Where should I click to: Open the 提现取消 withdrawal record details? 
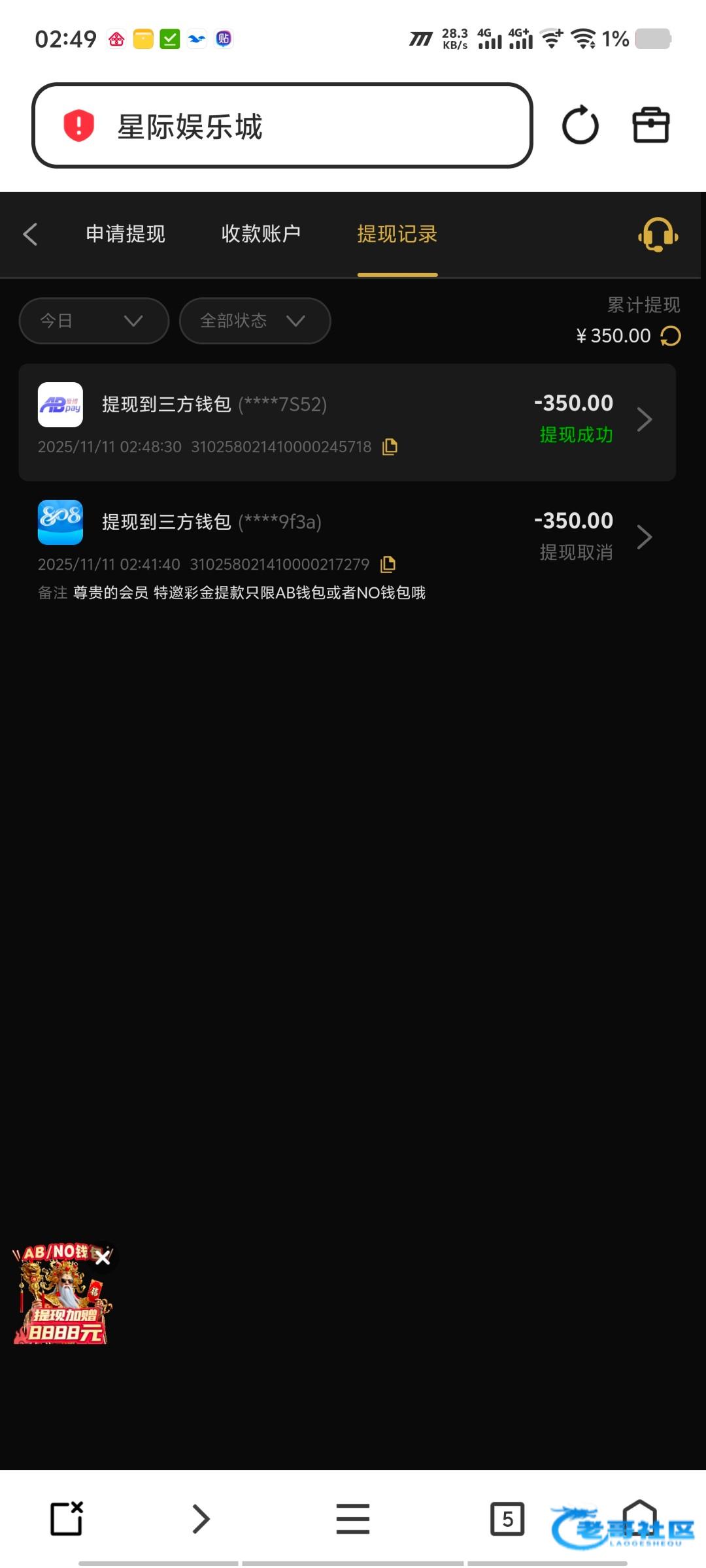click(347, 549)
